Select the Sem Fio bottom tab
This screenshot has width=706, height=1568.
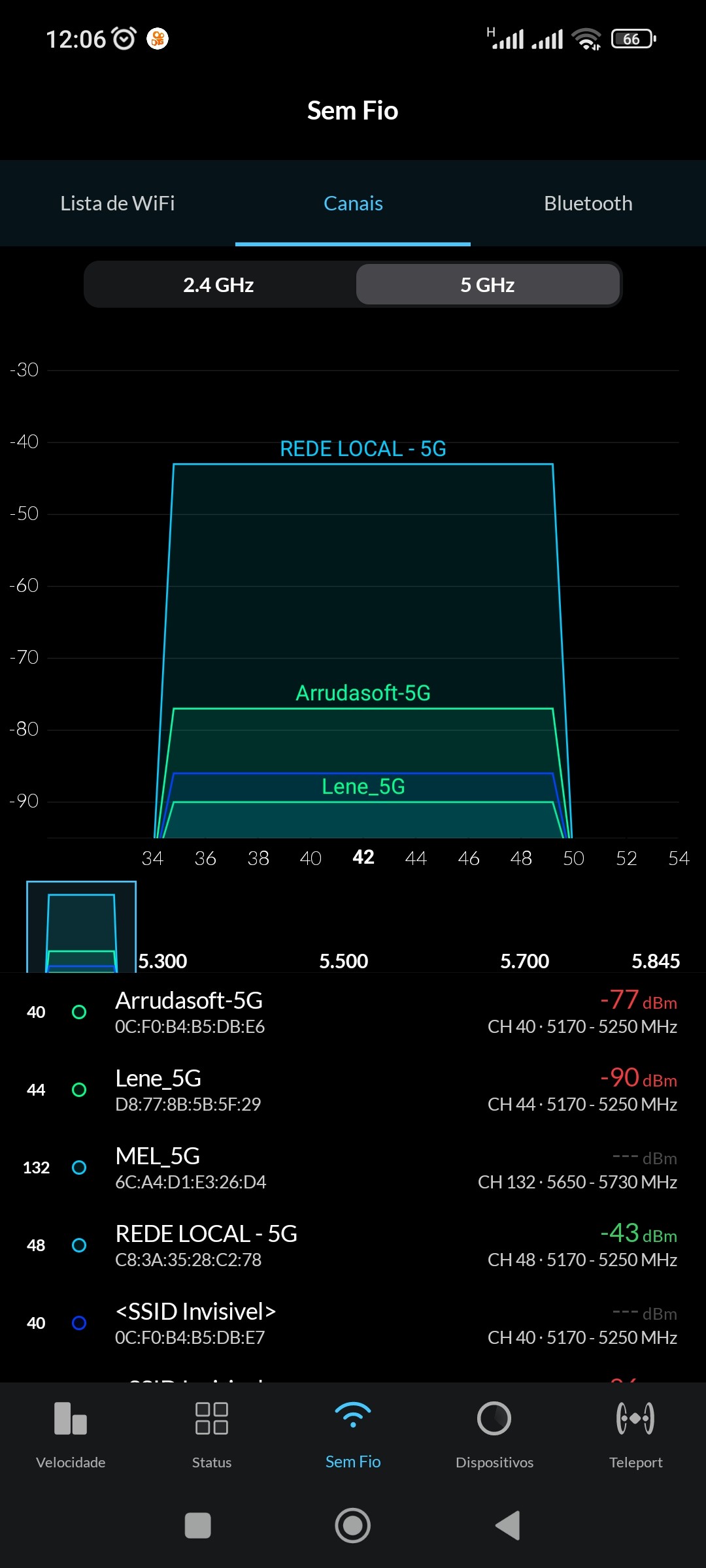coord(353,1435)
